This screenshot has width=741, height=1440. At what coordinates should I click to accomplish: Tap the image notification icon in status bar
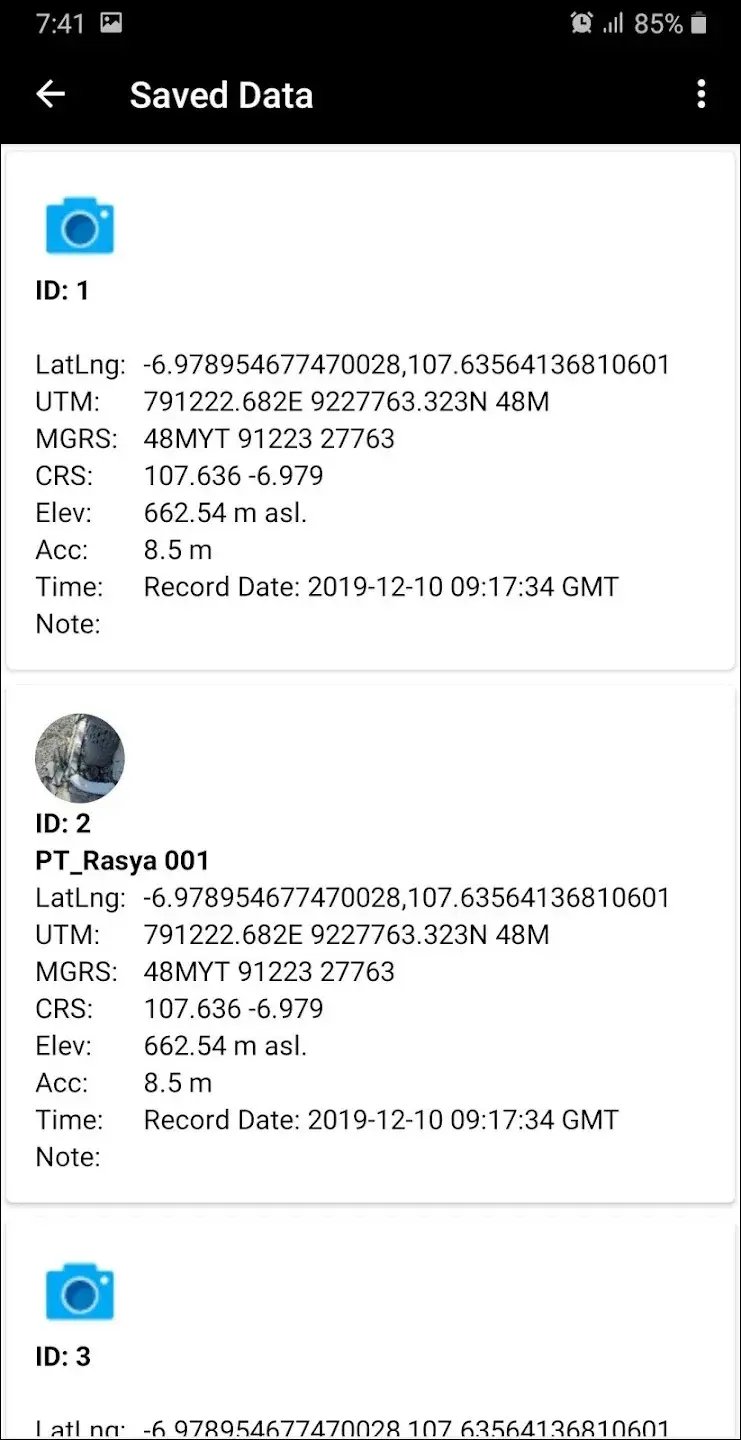pos(113,22)
